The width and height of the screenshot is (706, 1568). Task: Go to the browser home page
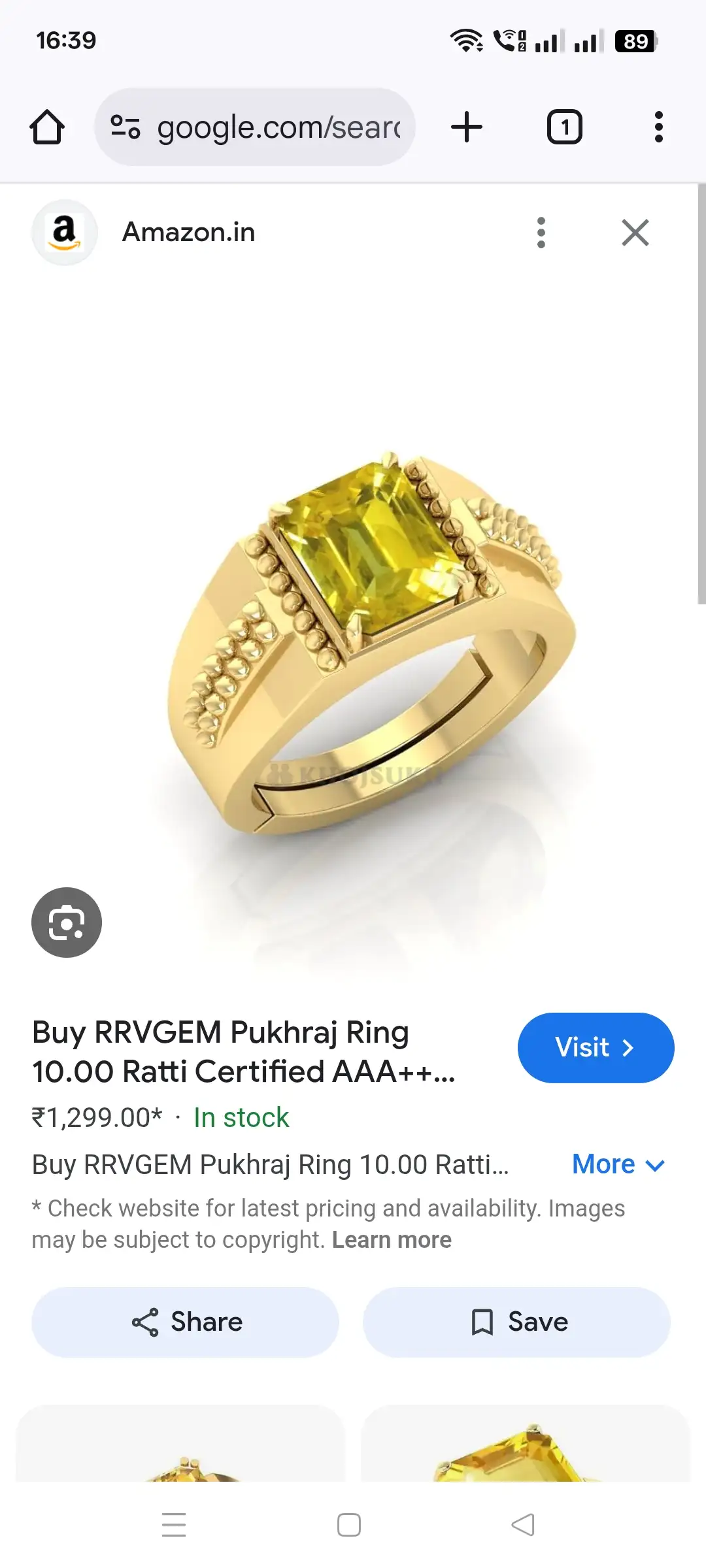(47, 127)
